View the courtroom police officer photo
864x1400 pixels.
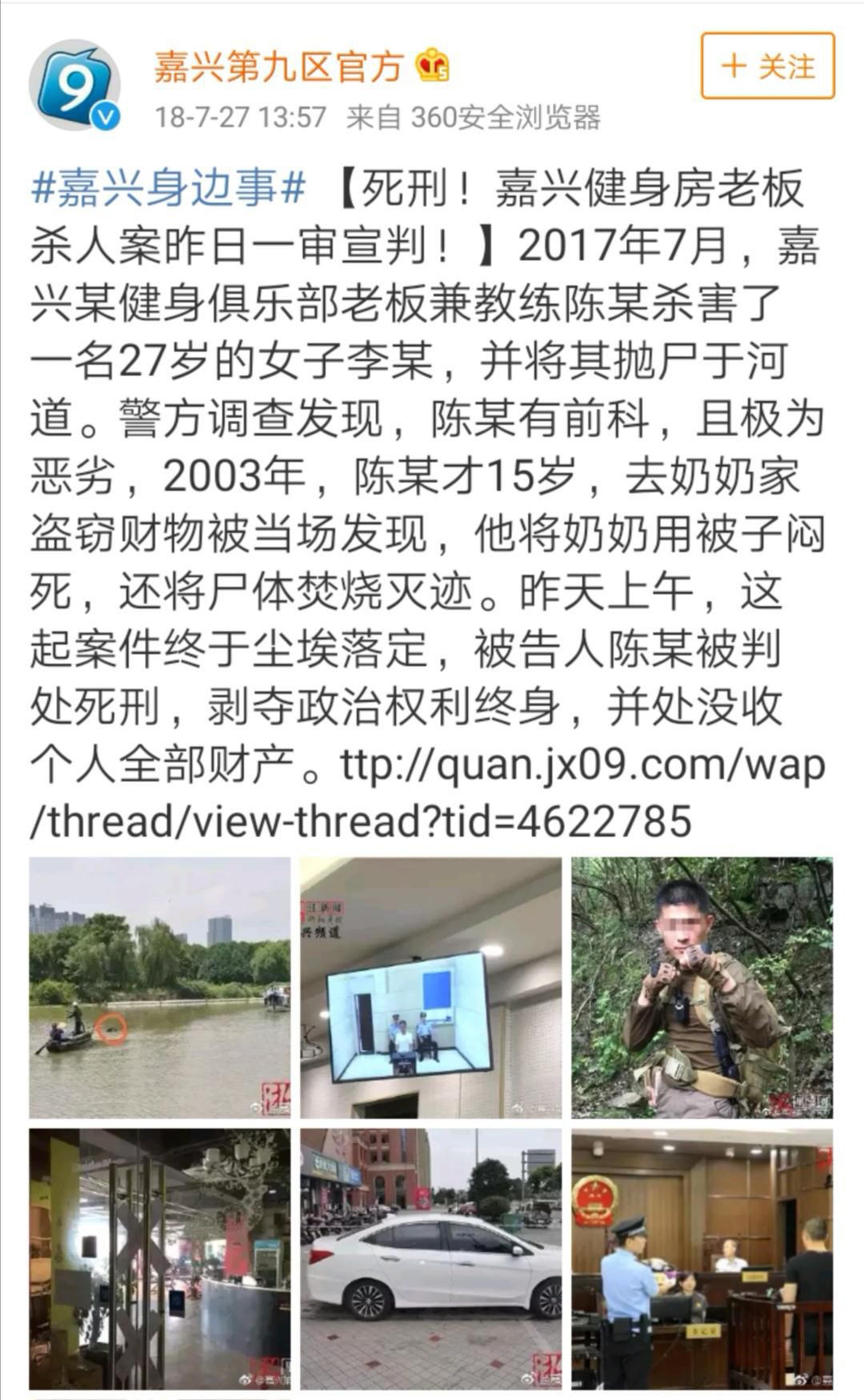[702, 1258]
